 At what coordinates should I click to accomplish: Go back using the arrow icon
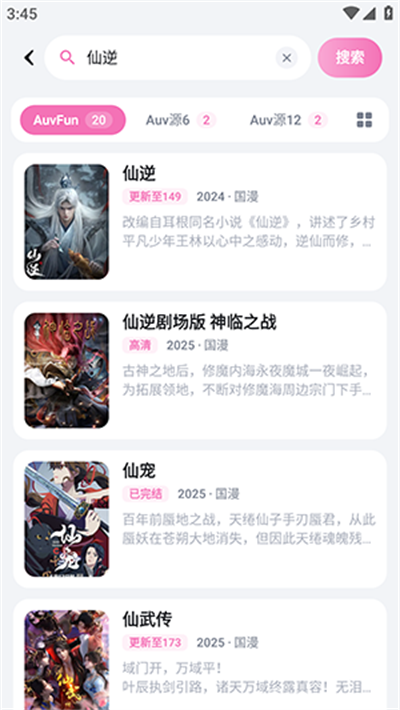pyautogui.click(x=29, y=58)
